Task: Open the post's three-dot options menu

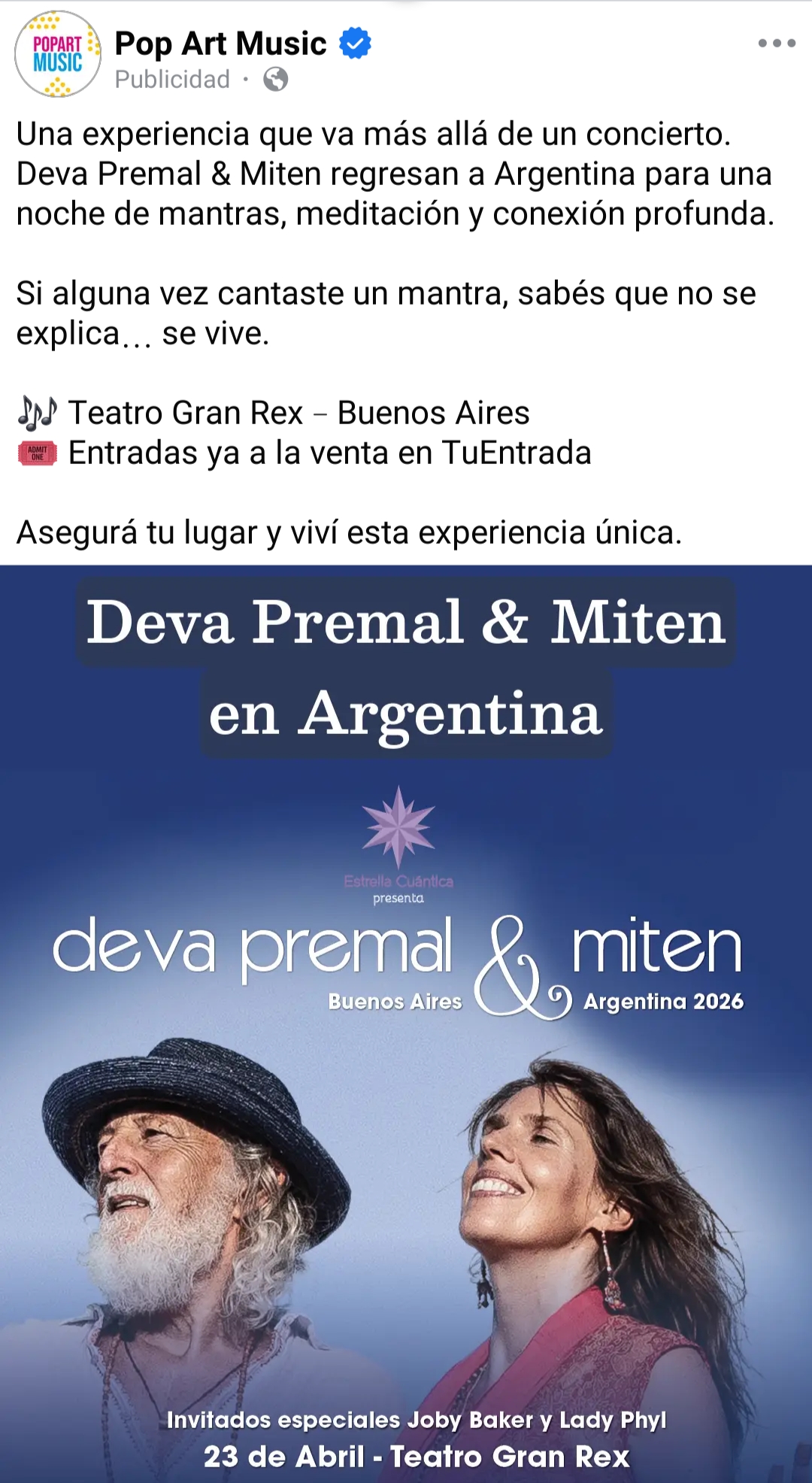Action: [x=776, y=43]
